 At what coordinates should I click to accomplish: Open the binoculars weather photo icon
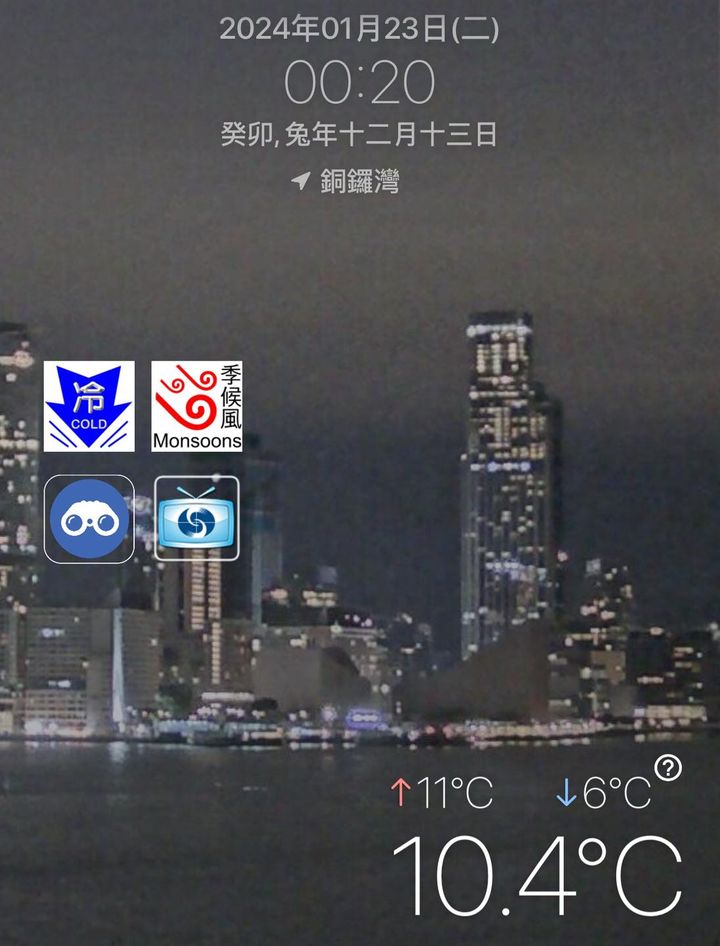point(89,518)
